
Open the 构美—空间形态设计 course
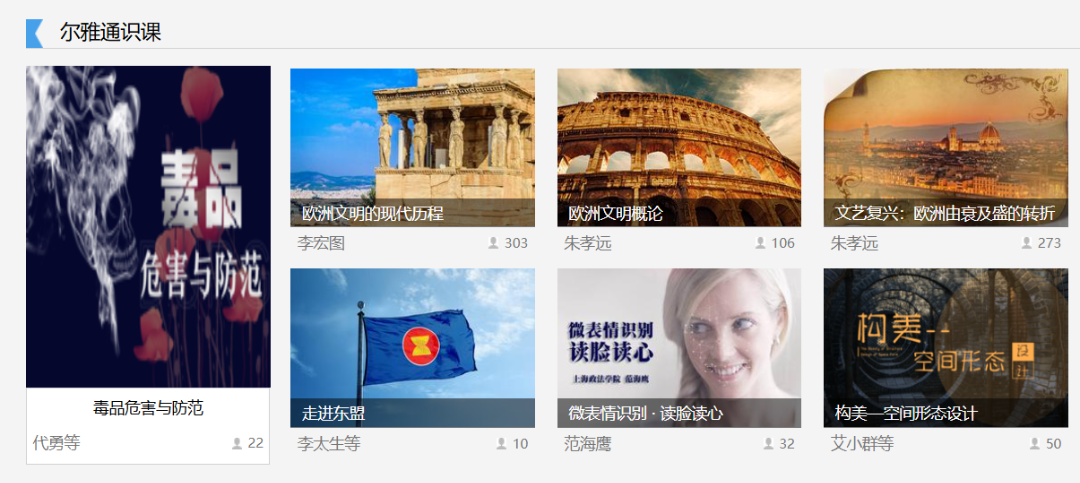tap(945, 347)
